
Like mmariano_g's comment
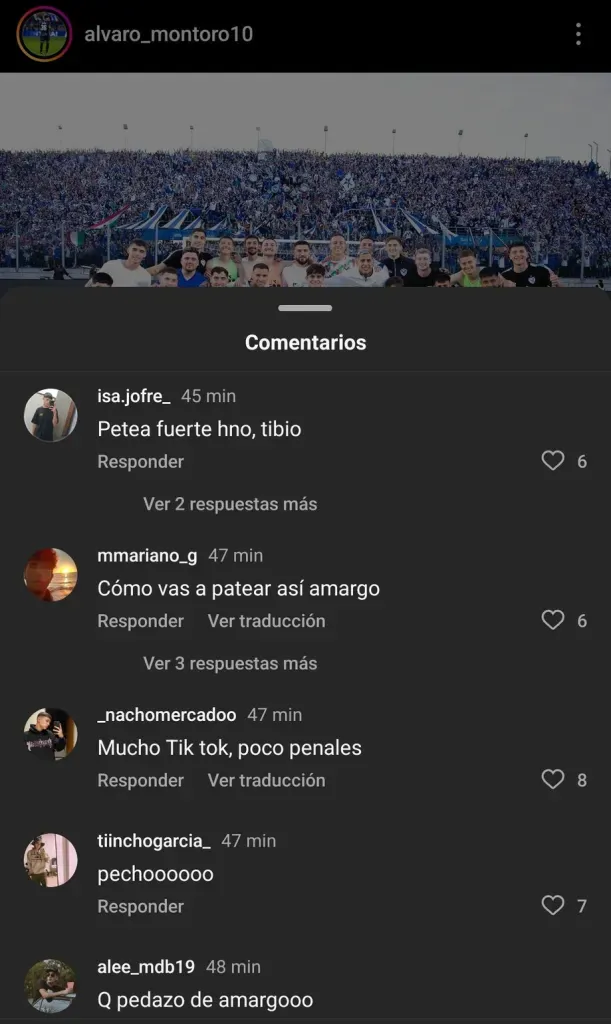[x=553, y=620]
